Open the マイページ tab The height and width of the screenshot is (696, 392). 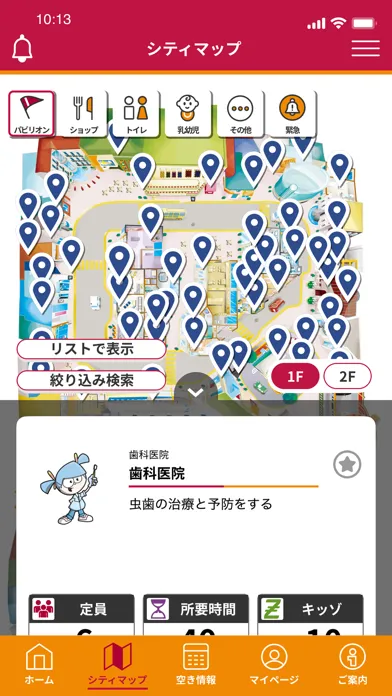[x=274, y=664]
